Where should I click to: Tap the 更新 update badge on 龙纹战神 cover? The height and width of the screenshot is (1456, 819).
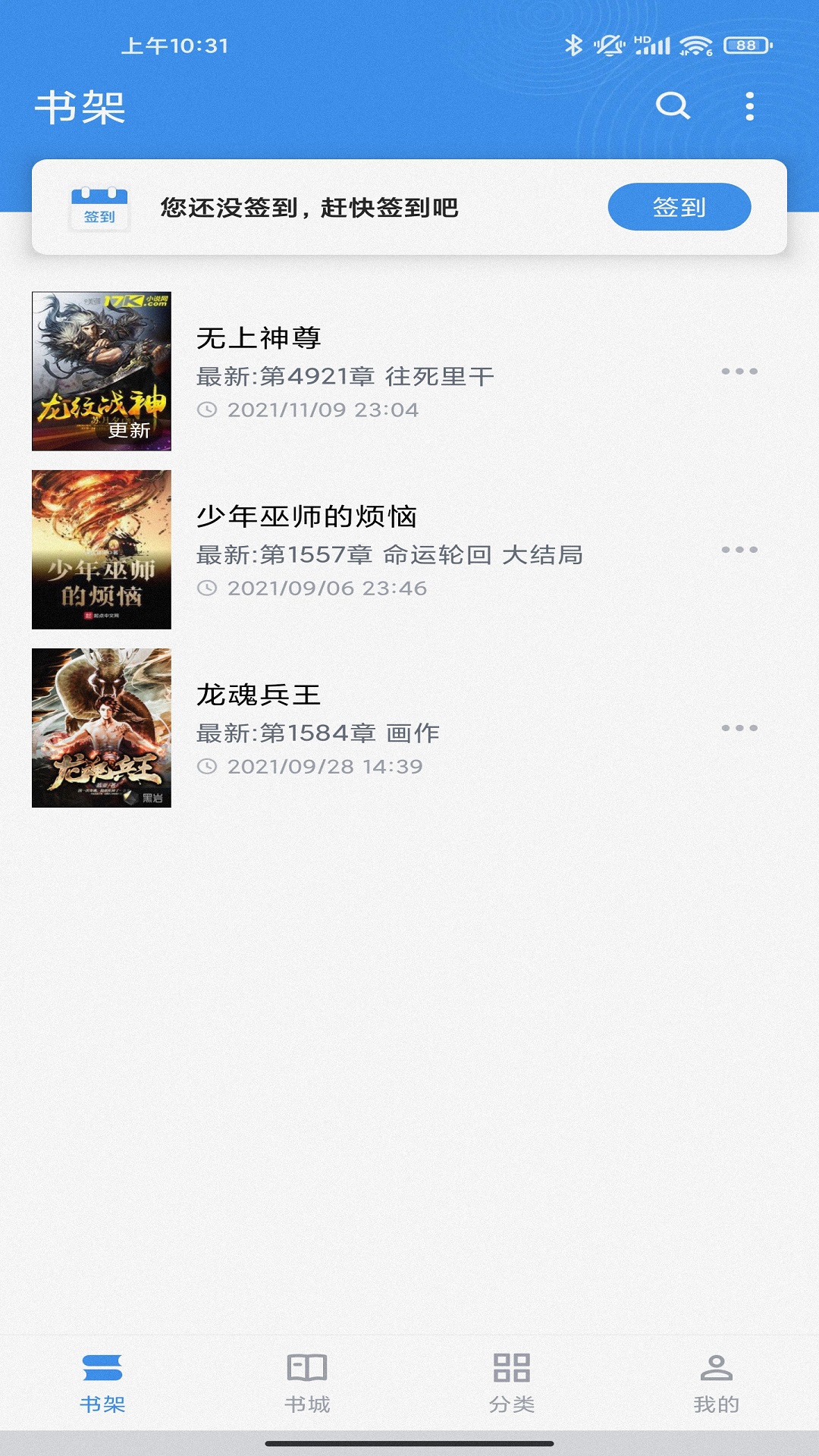[127, 431]
